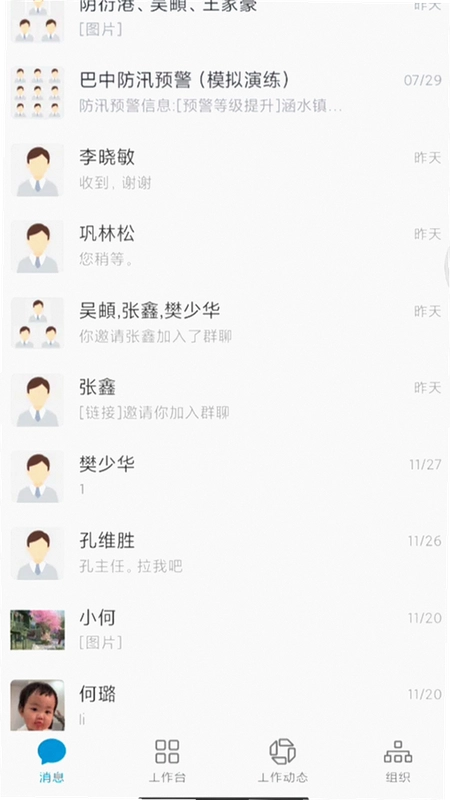Open the chat with 巩林松
Image resolution: width=450 pixels, height=800 pixels.
(x=225, y=246)
